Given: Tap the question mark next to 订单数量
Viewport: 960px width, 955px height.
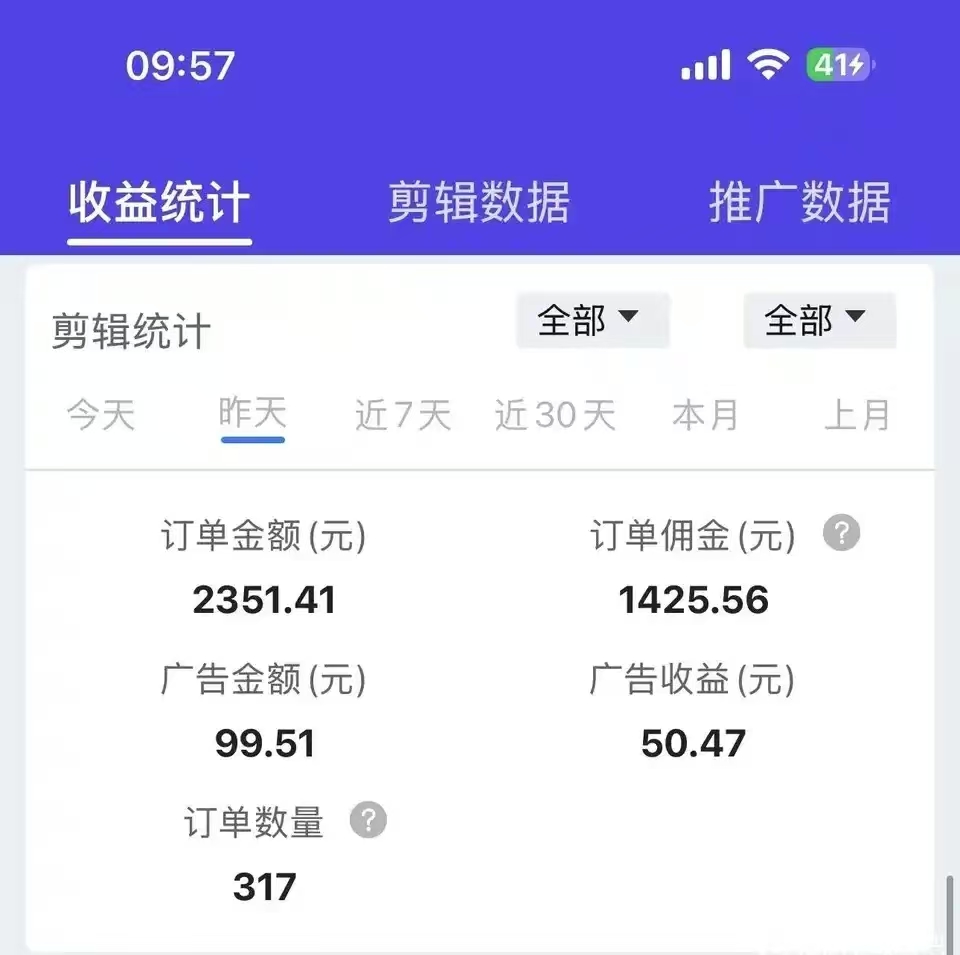Looking at the screenshot, I should 368,821.
